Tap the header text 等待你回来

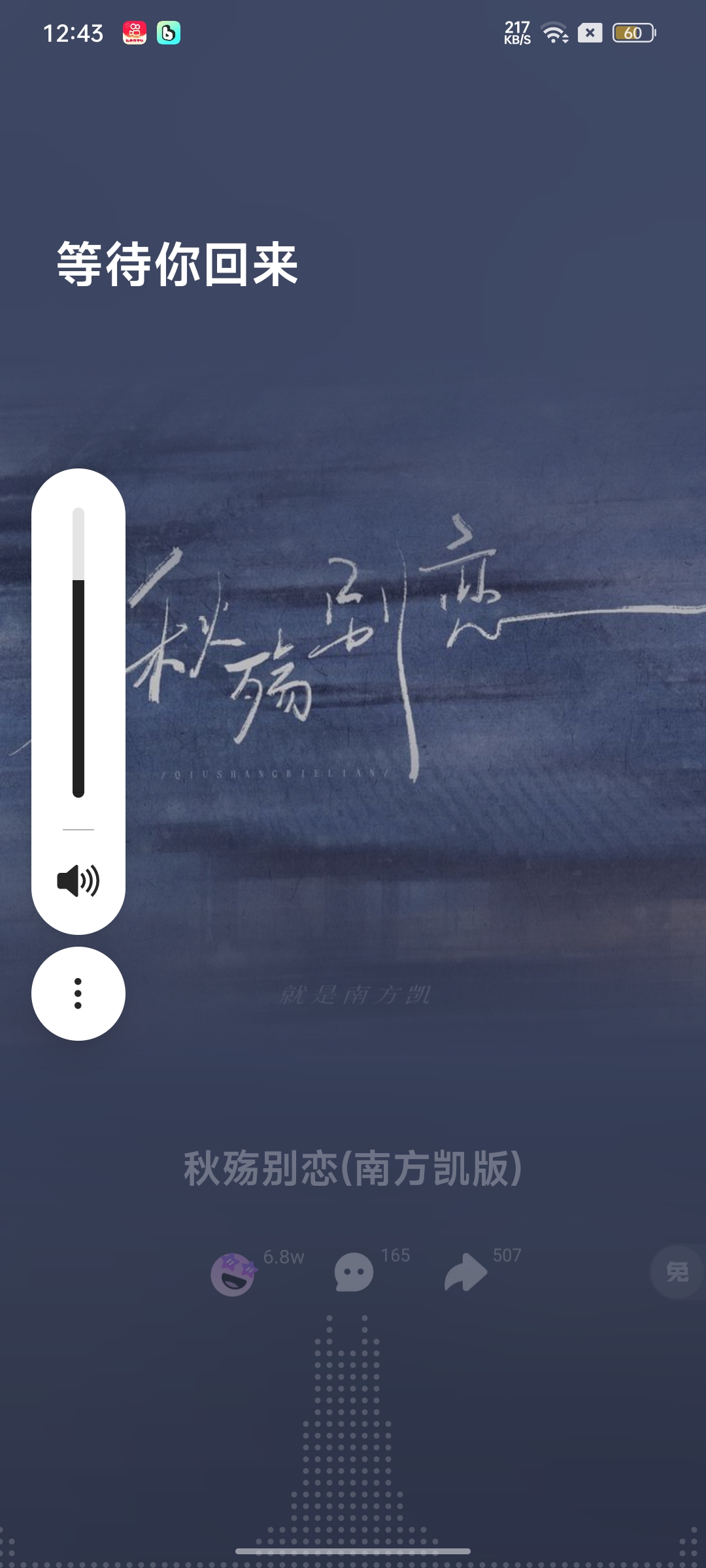(176, 261)
